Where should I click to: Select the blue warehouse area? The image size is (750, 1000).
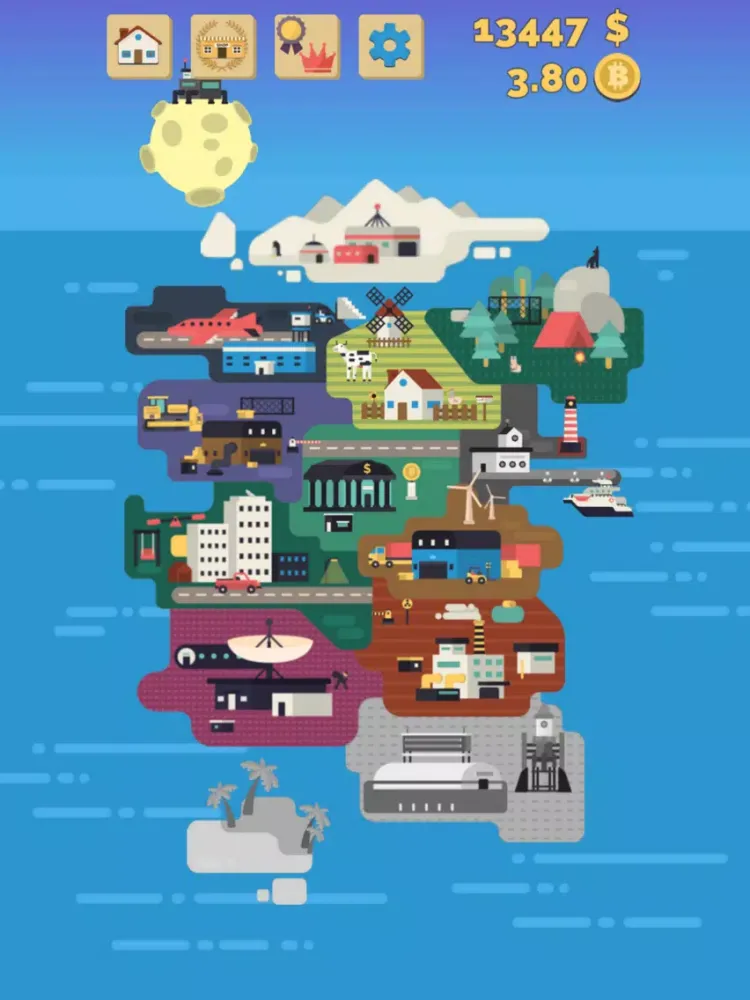click(x=455, y=555)
